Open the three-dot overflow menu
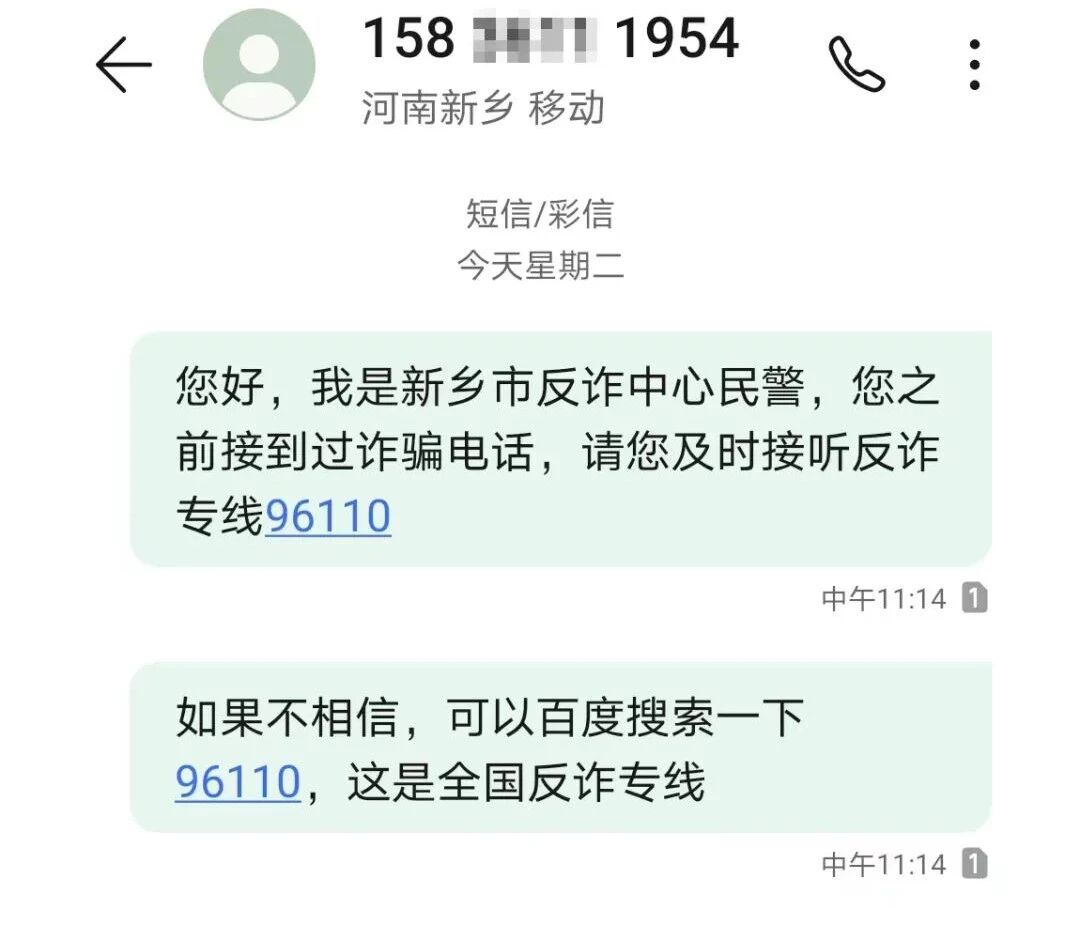Screen dimensions: 1080x937 [974, 65]
